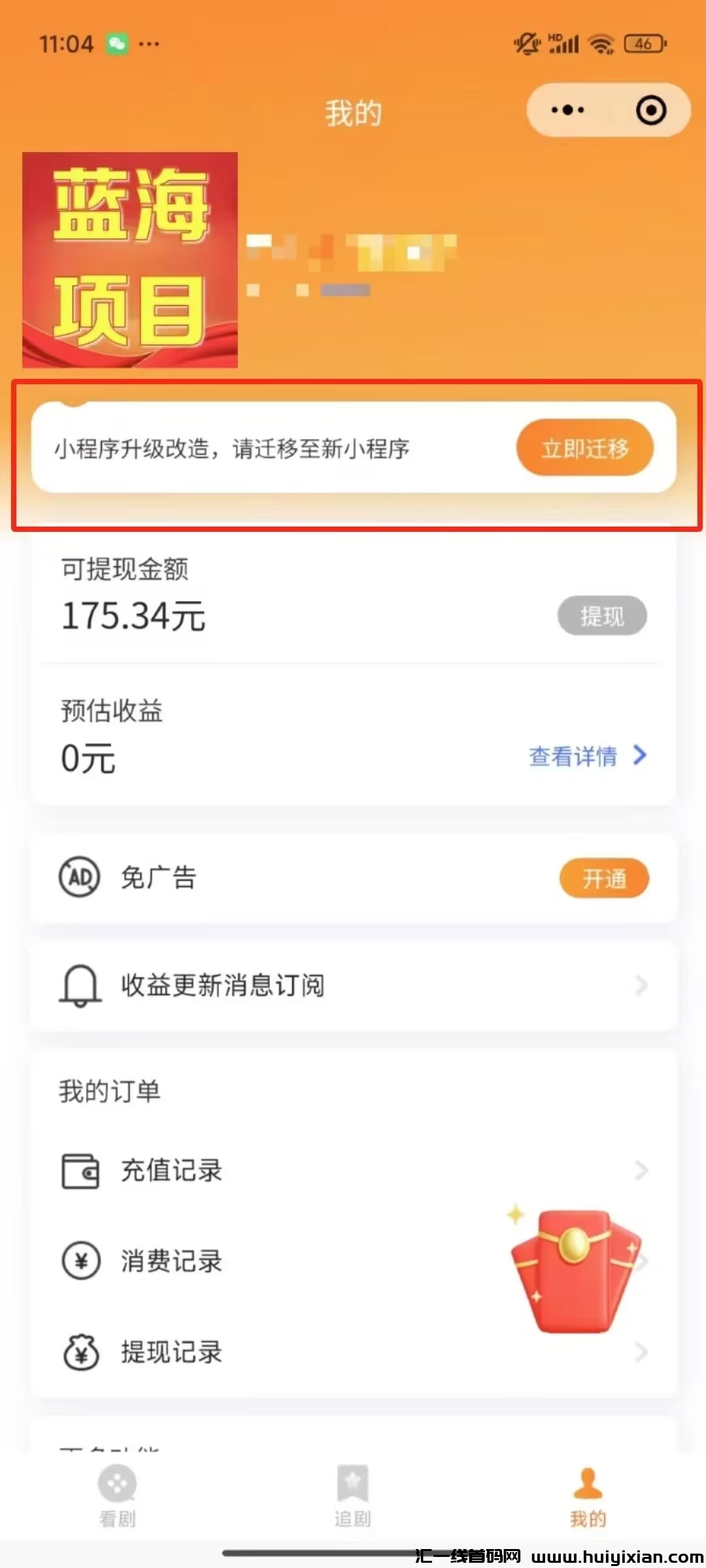Close the mini program via circle icon

pyautogui.click(x=651, y=110)
